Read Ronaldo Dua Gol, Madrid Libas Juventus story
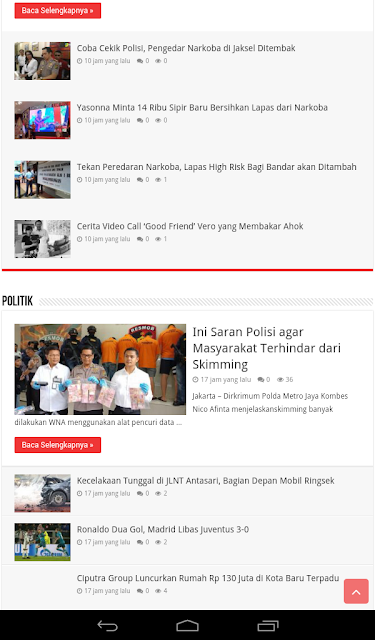 [162, 529]
